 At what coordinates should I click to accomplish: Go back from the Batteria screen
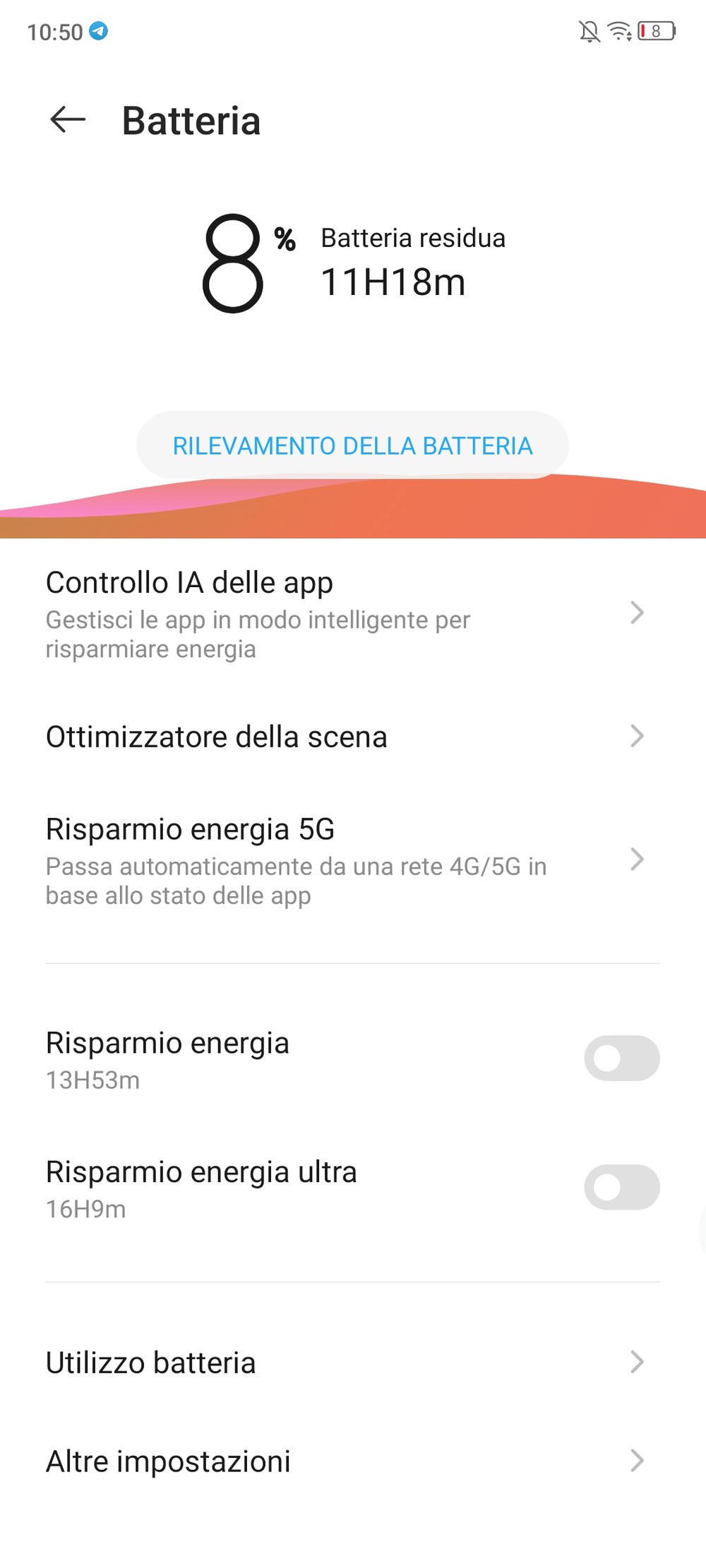(68, 120)
